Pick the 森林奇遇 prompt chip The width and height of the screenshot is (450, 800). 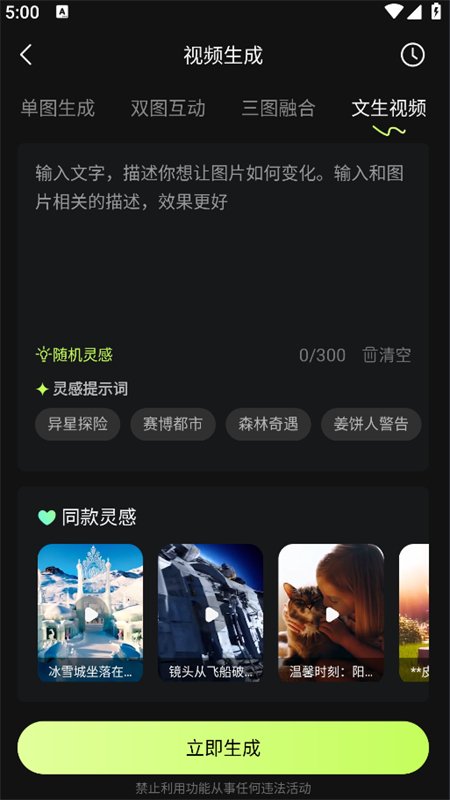tap(268, 424)
